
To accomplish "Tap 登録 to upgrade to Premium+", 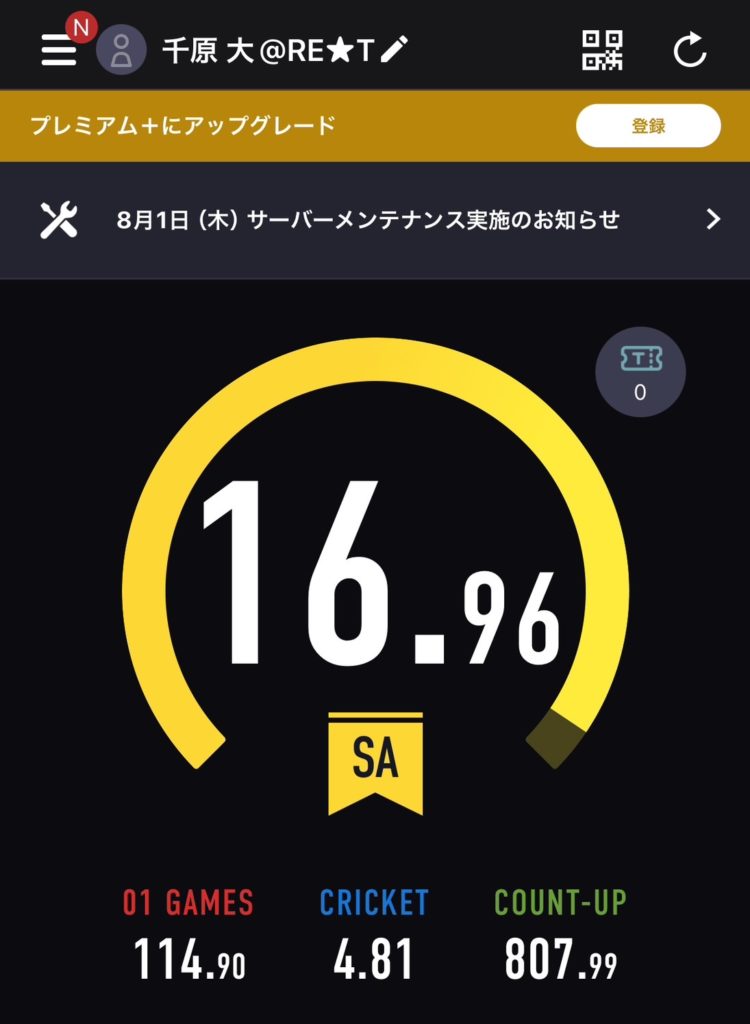I will pos(648,126).
